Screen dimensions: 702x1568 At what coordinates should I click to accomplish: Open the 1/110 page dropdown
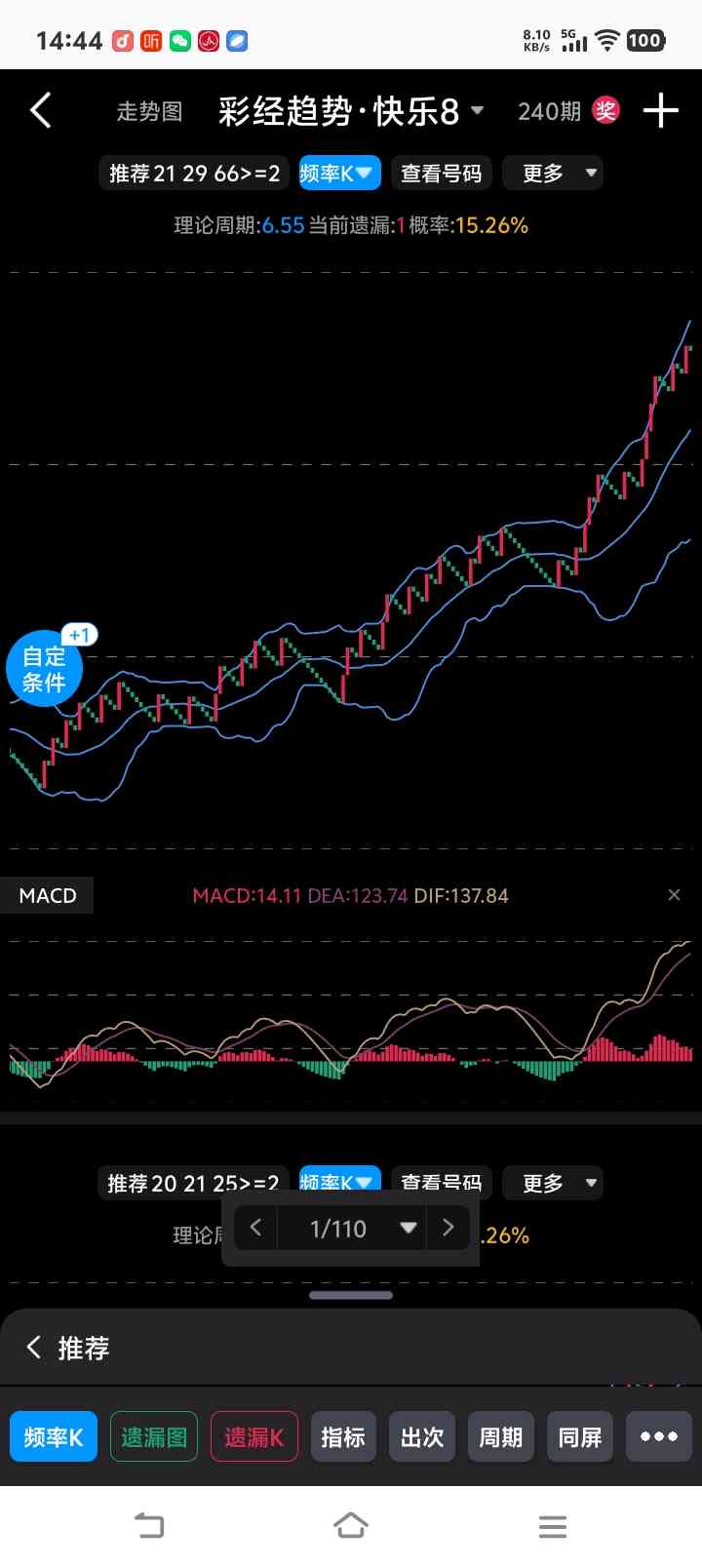pos(361,1229)
